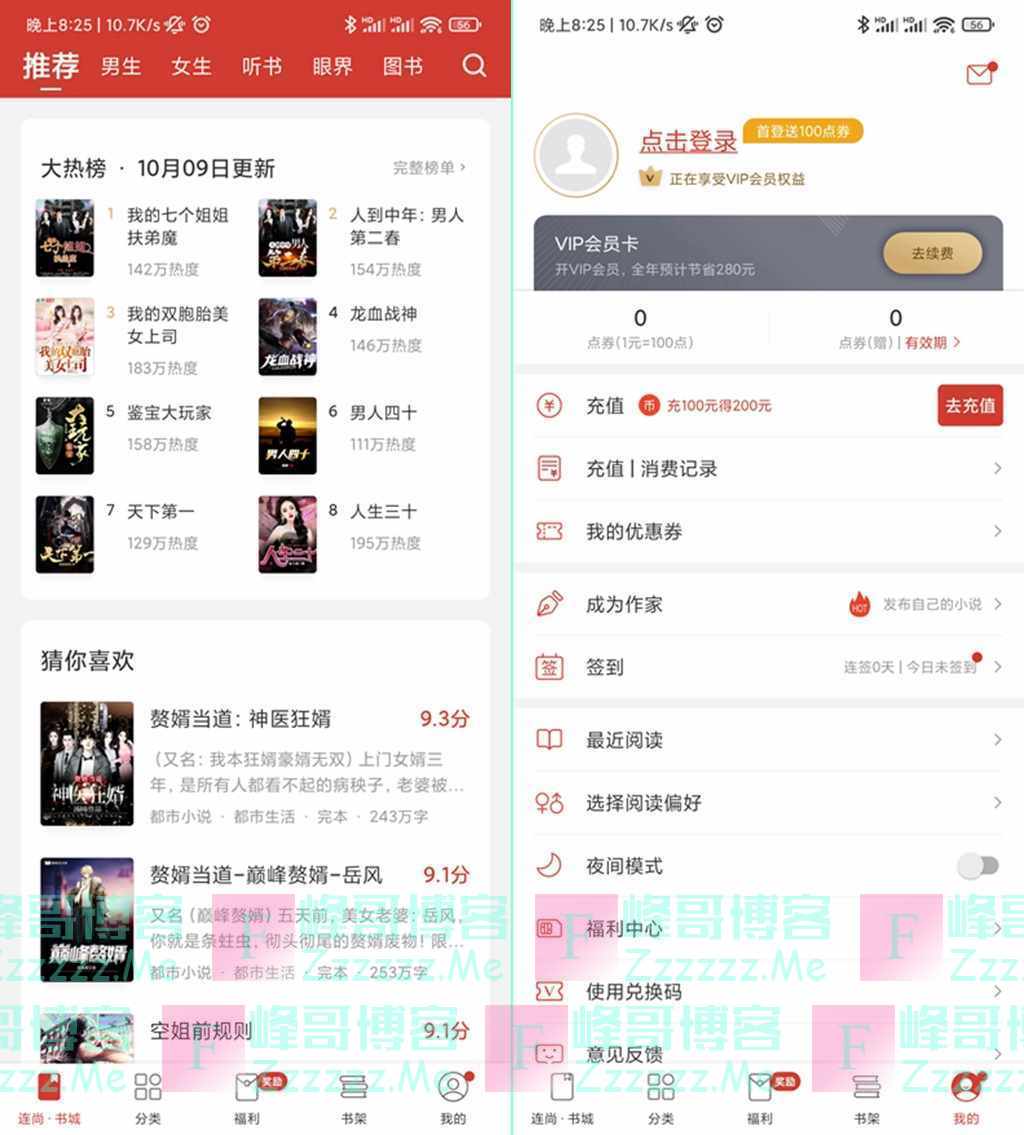Image resolution: width=1024 pixels, height=1135 pixels.
Task: Tap 点击登录 to log in
Action: pyautogui.click(x=688, y=141)
